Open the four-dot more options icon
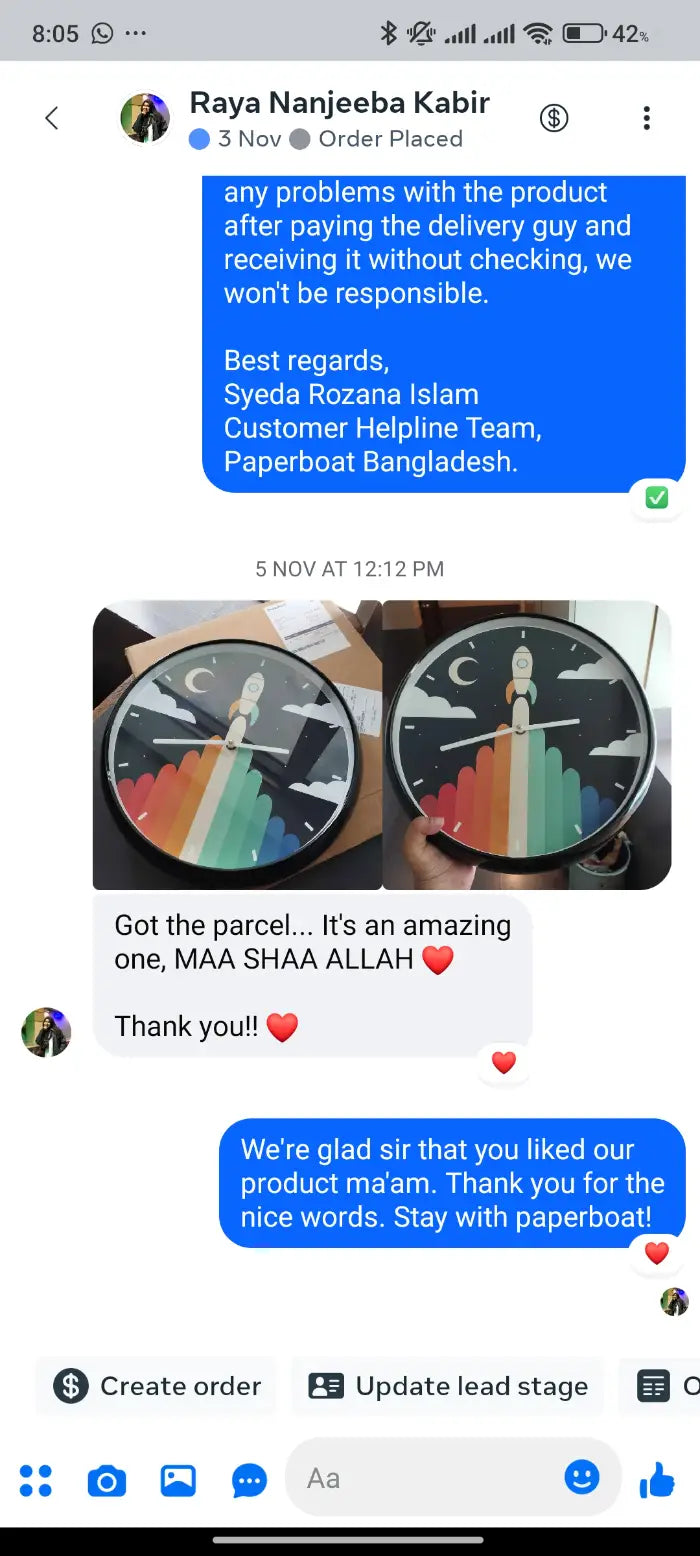 (36, 1480)
